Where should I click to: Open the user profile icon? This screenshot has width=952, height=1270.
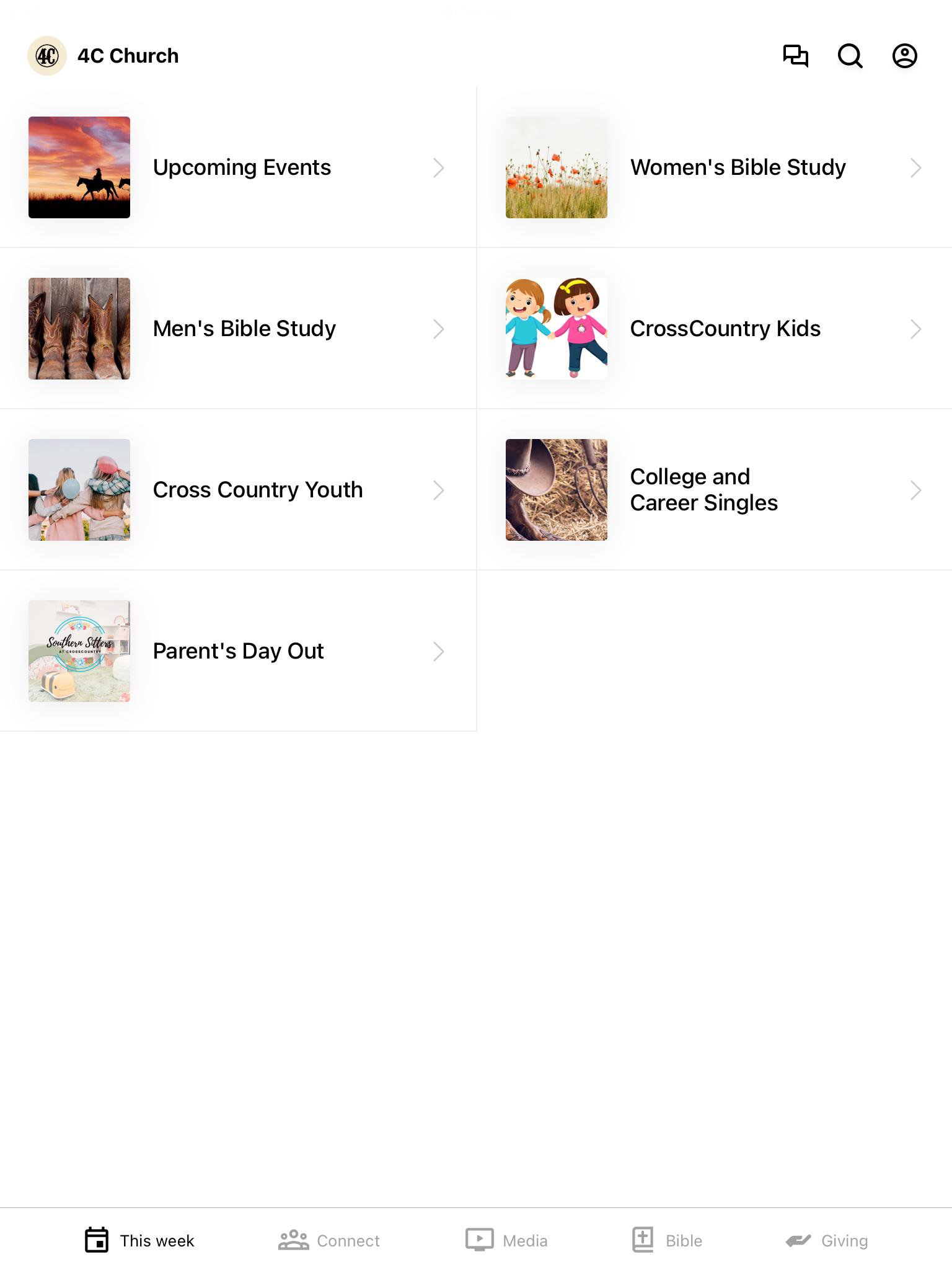904,56
